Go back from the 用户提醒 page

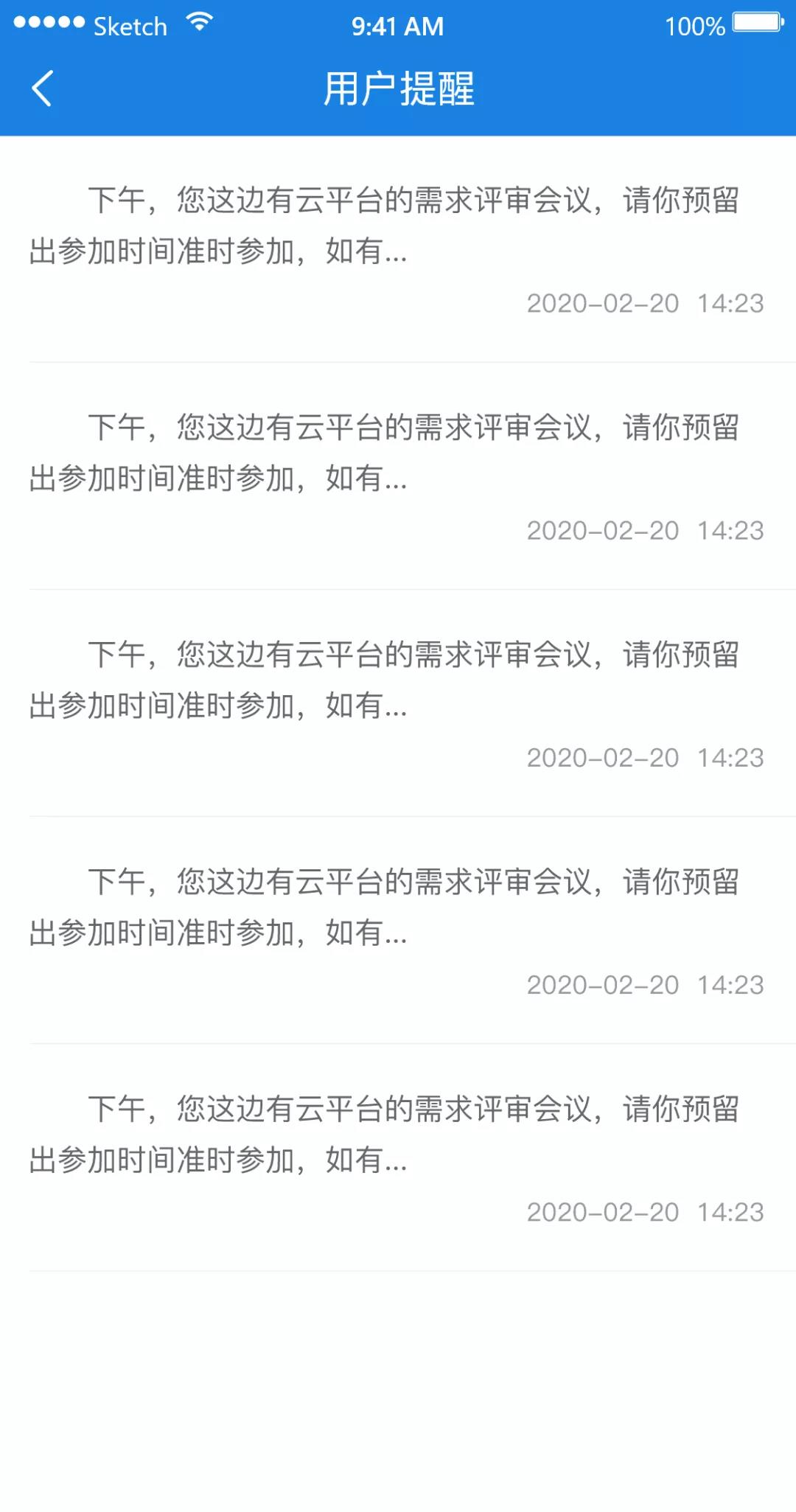42,88
